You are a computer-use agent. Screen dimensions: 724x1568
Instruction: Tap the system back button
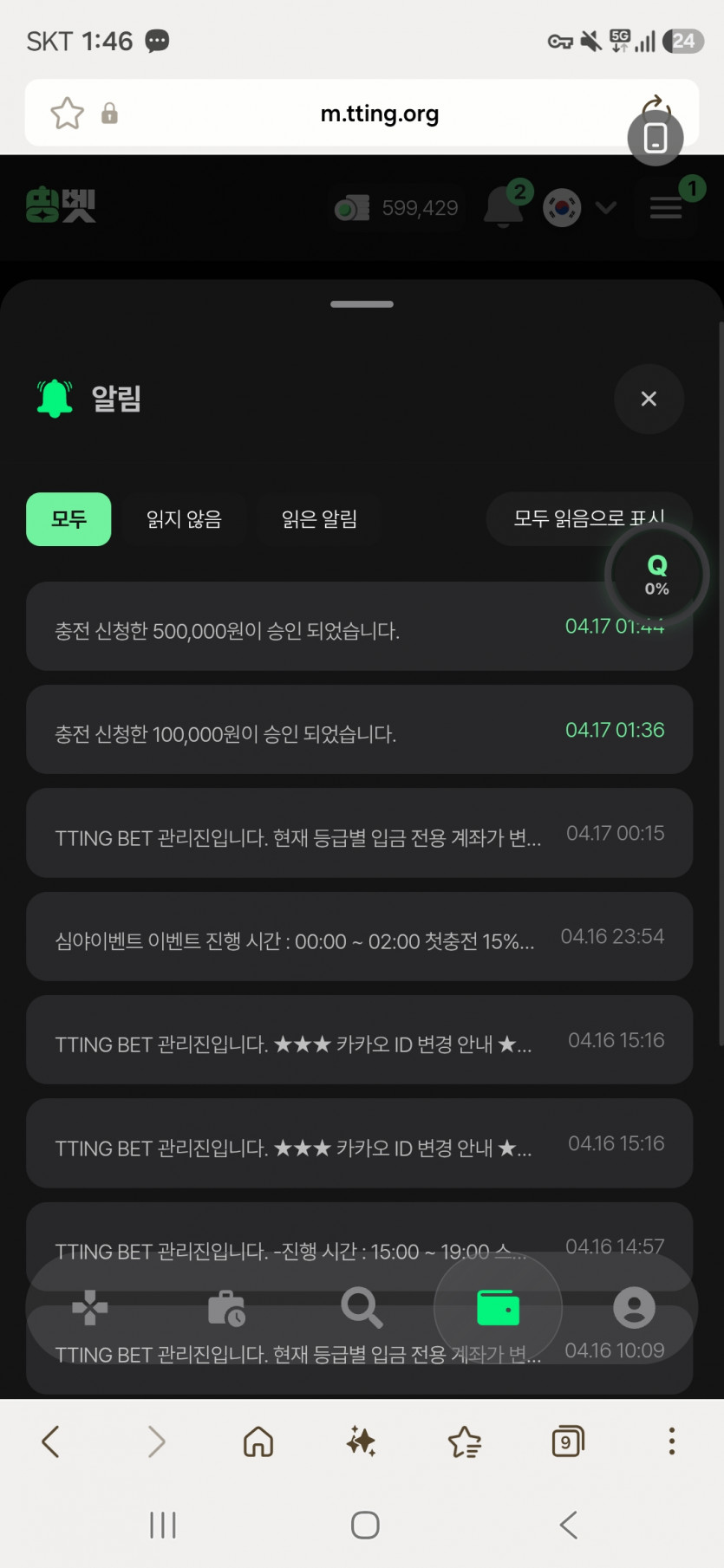pos(568,1525)
